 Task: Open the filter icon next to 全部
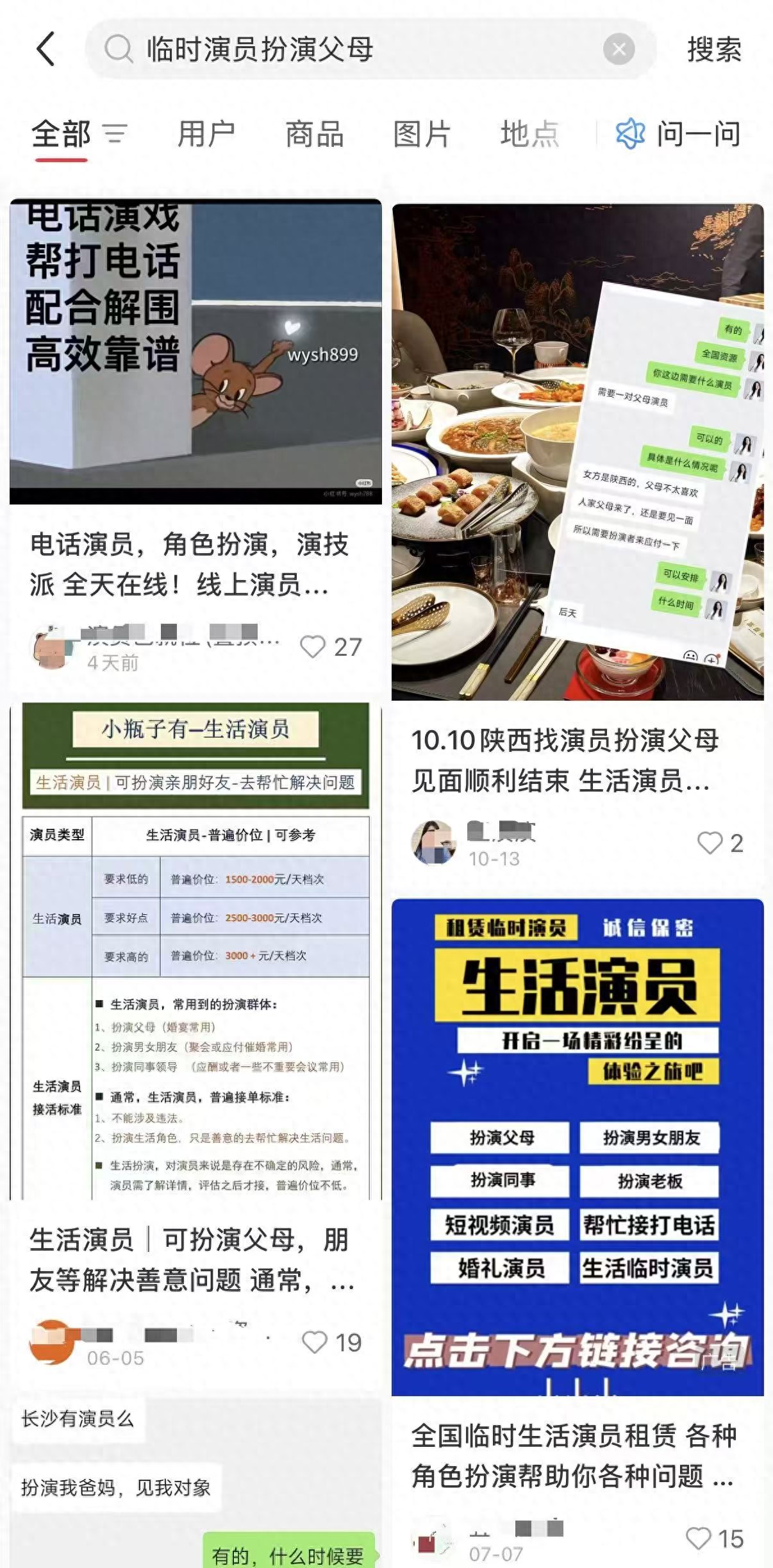pos(115,134)
